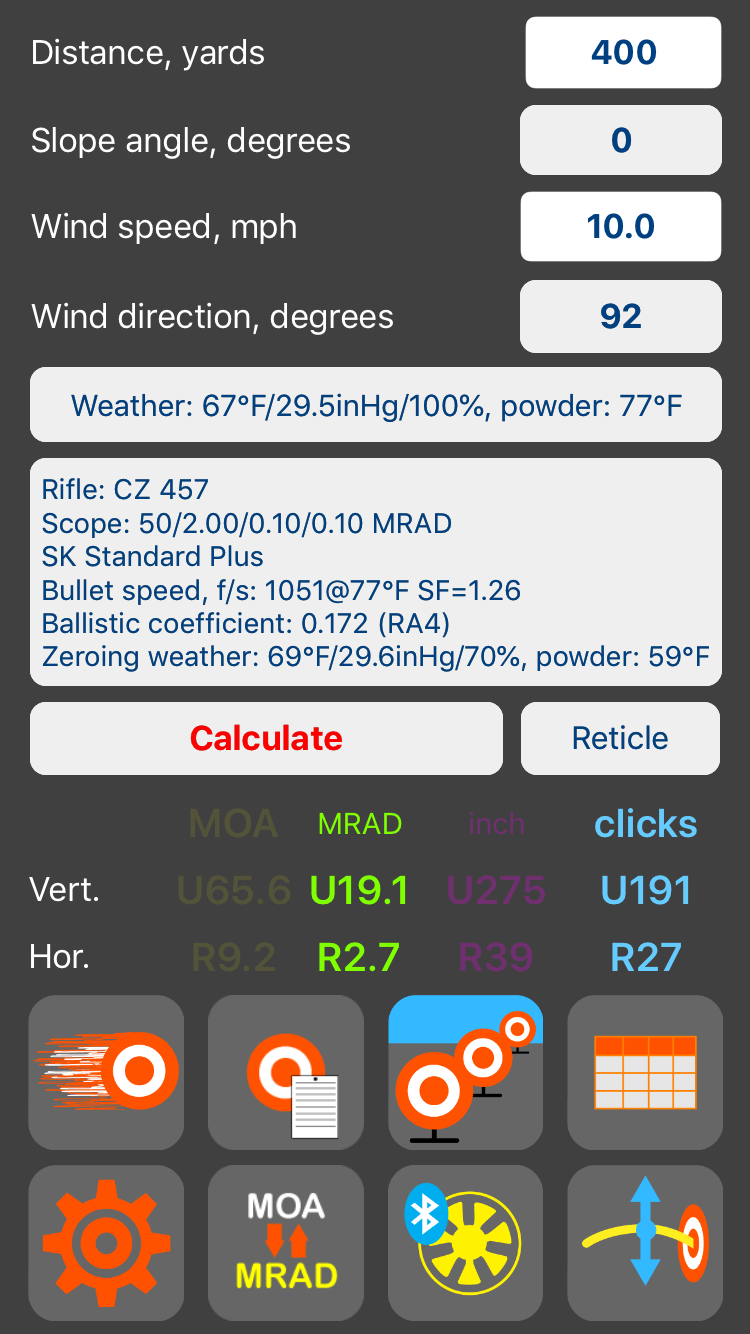Open the CZ 457 rifle profile details
Image resolution: width=750 pixels, height=1334 pixels.
[376, 572]
